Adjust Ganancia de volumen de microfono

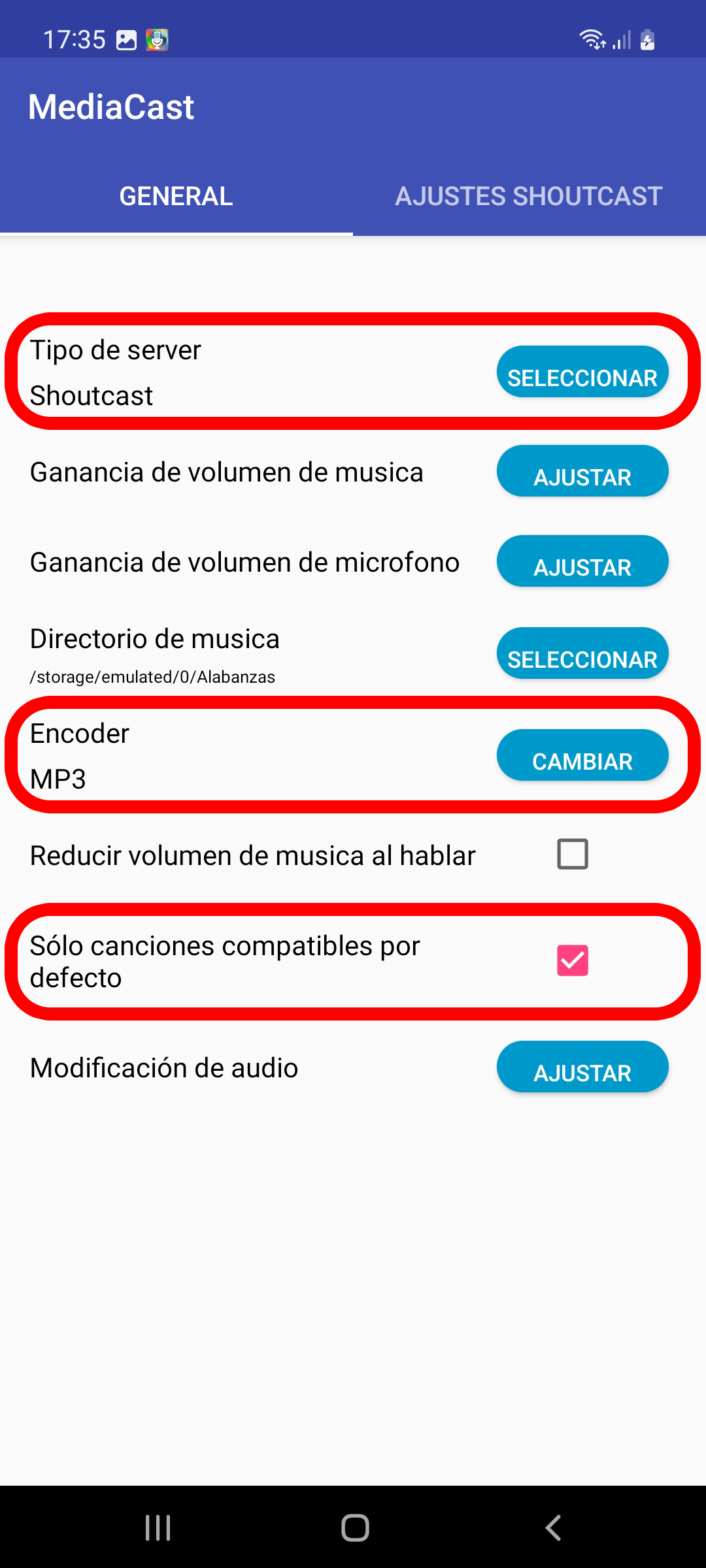[582, 561]
